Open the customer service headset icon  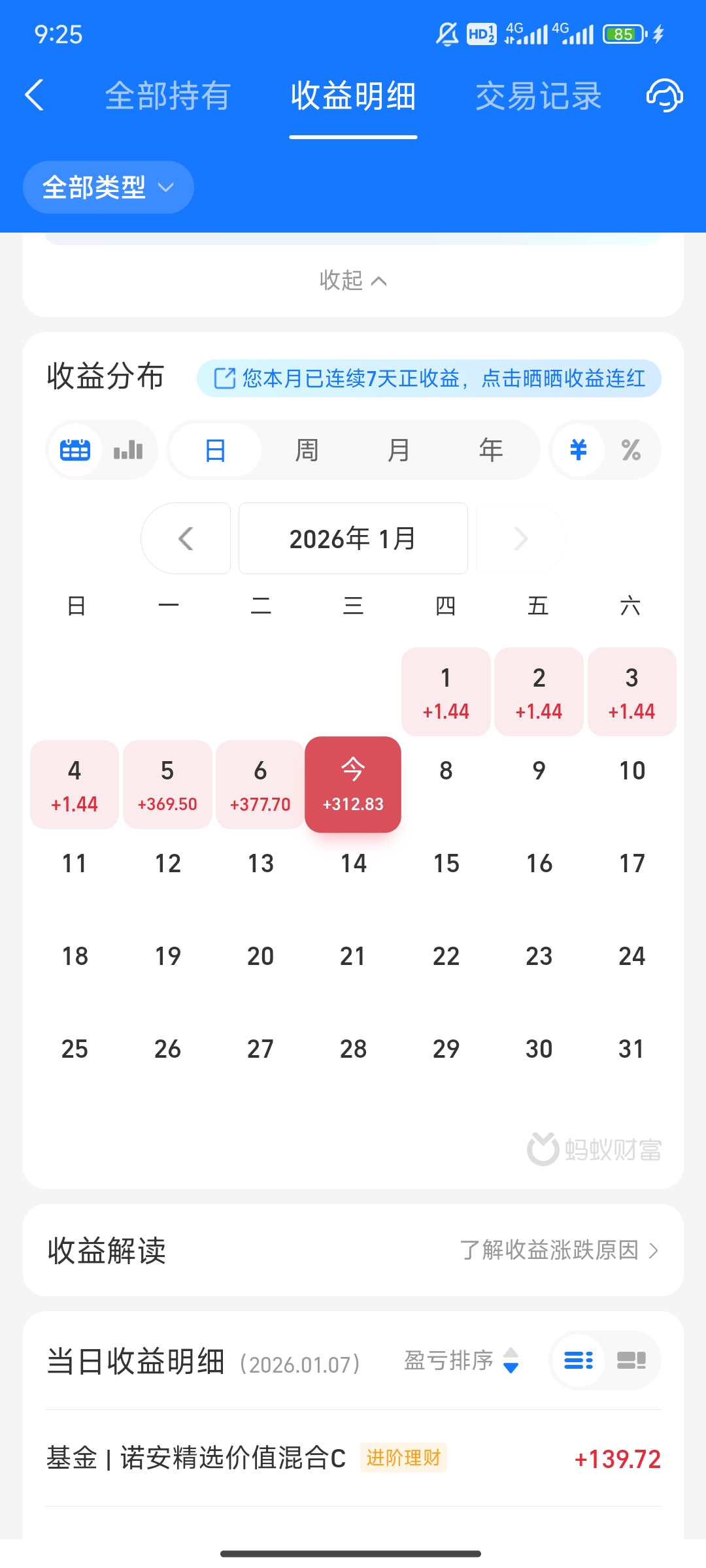(664, 95)
